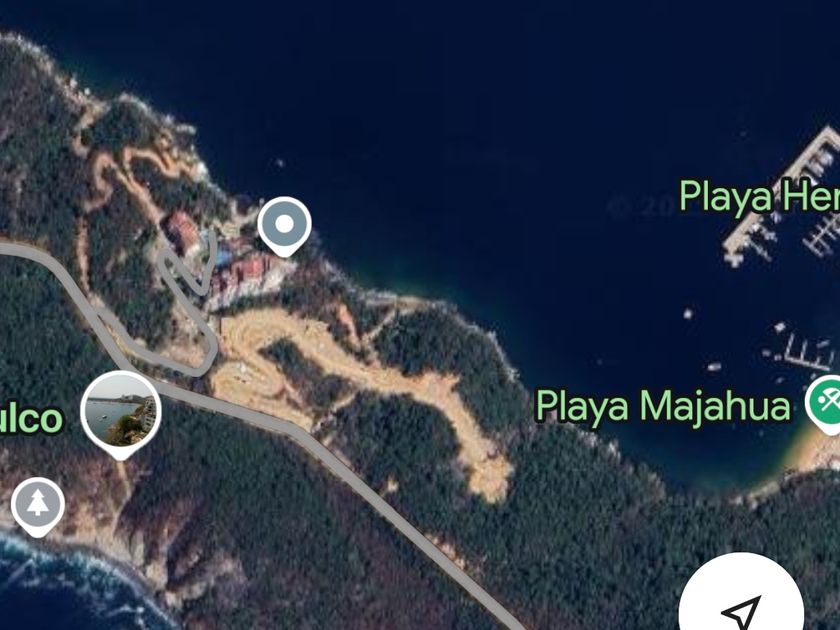Tap the grey park tree marker
840x630 pixels.
(x=38, y=506)
